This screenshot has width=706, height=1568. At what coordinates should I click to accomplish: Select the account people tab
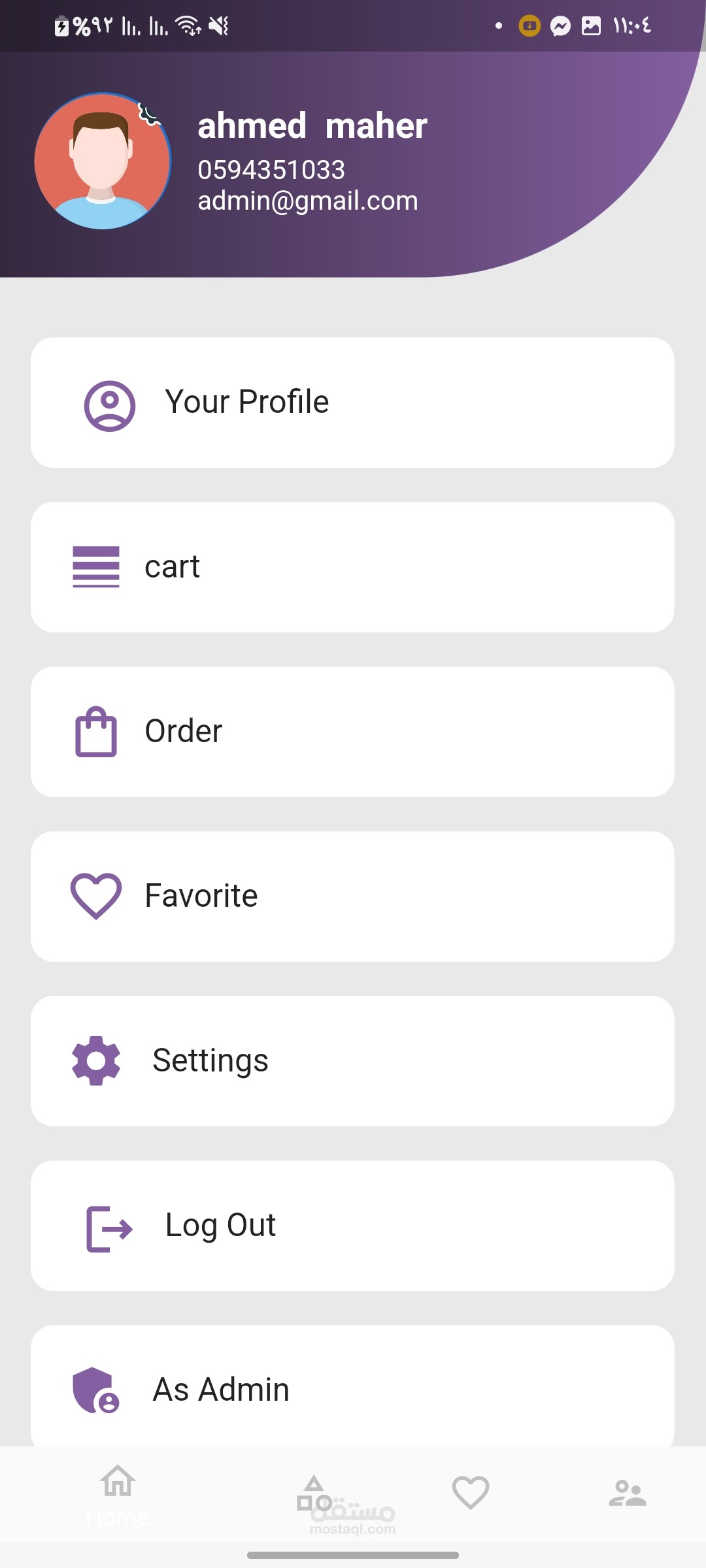click(x=628, y=1494)
